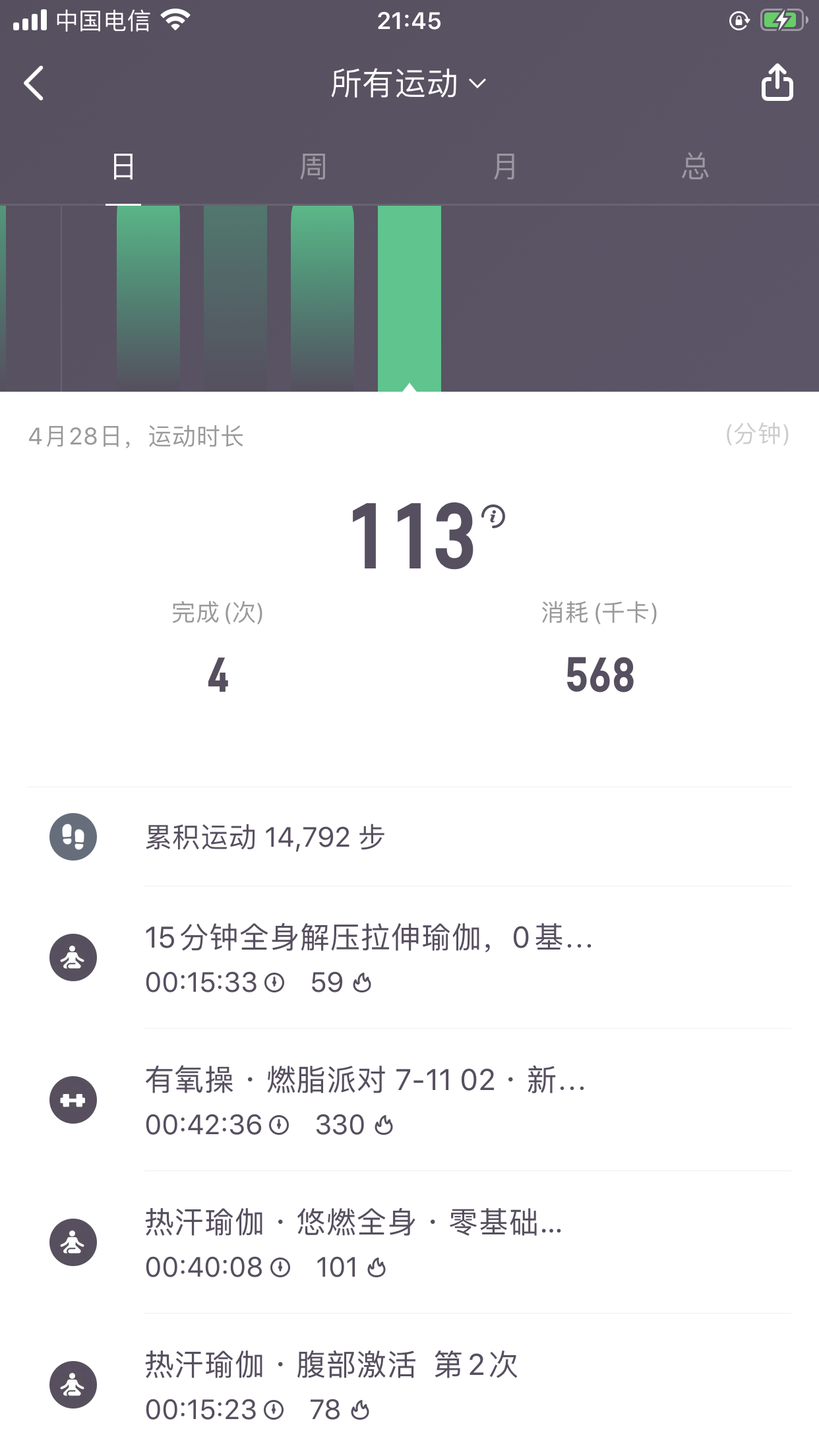Tap the info icon beside 113
The image size is (819, 1456).
pos(493,516)
